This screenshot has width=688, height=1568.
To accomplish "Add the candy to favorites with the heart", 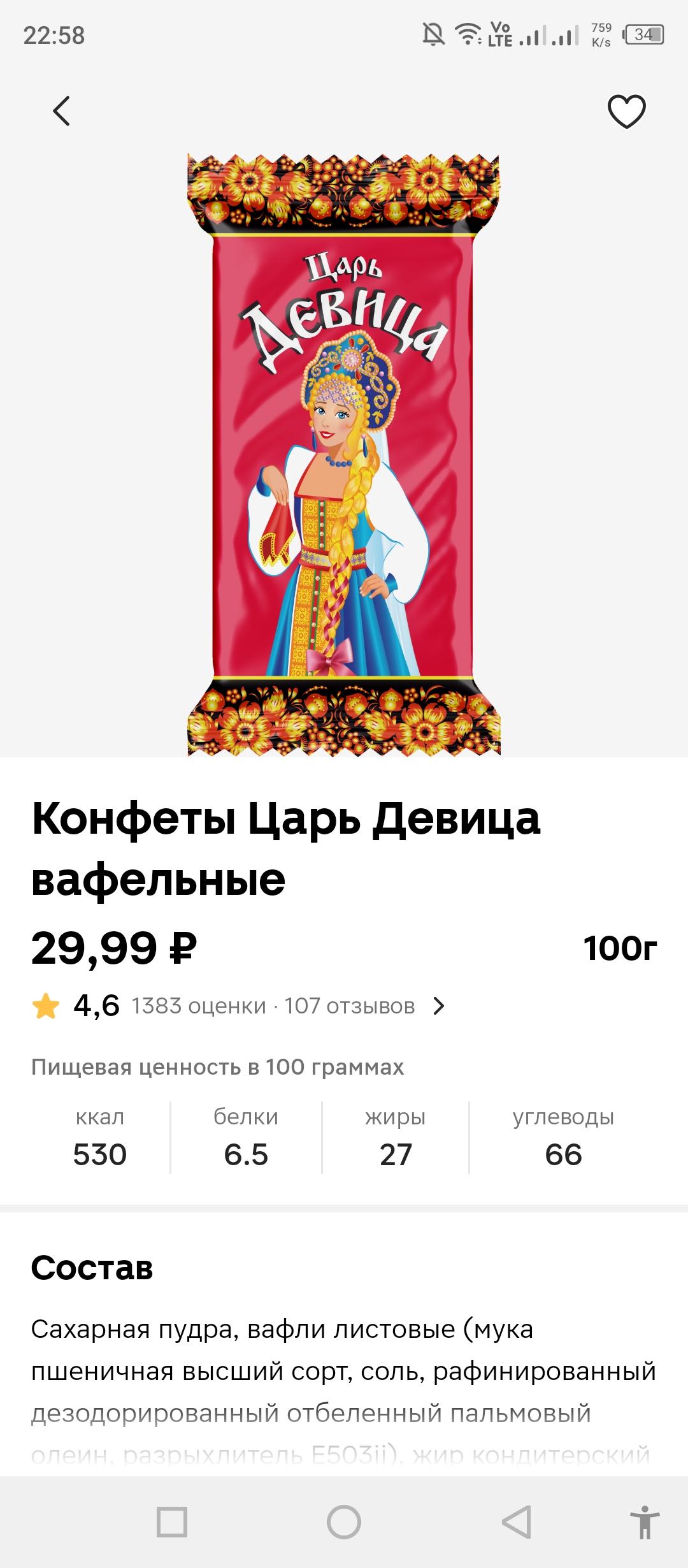I will coord(627,111).
